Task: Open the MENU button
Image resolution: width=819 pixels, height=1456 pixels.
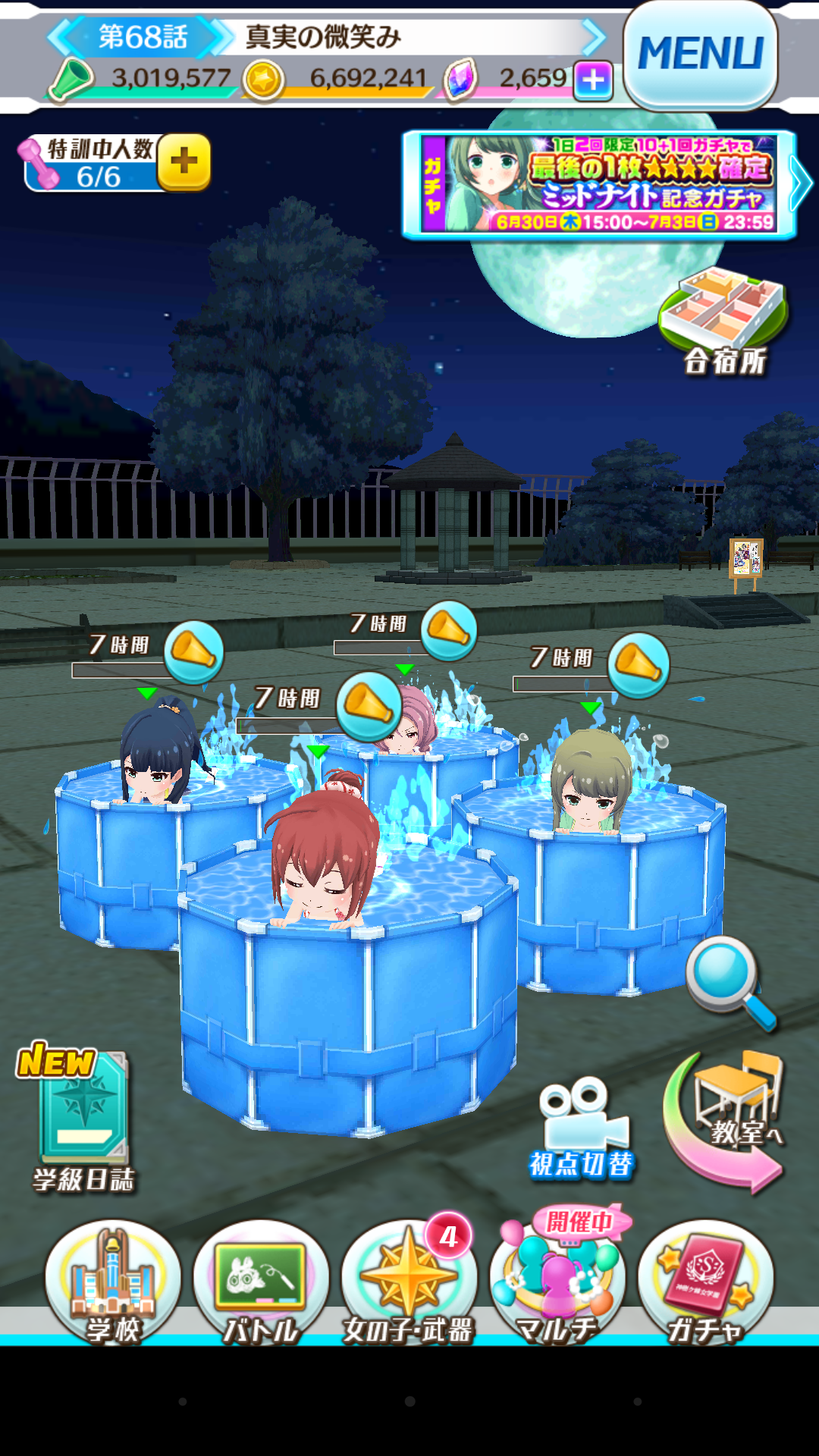Action: [x=700, y=55]
